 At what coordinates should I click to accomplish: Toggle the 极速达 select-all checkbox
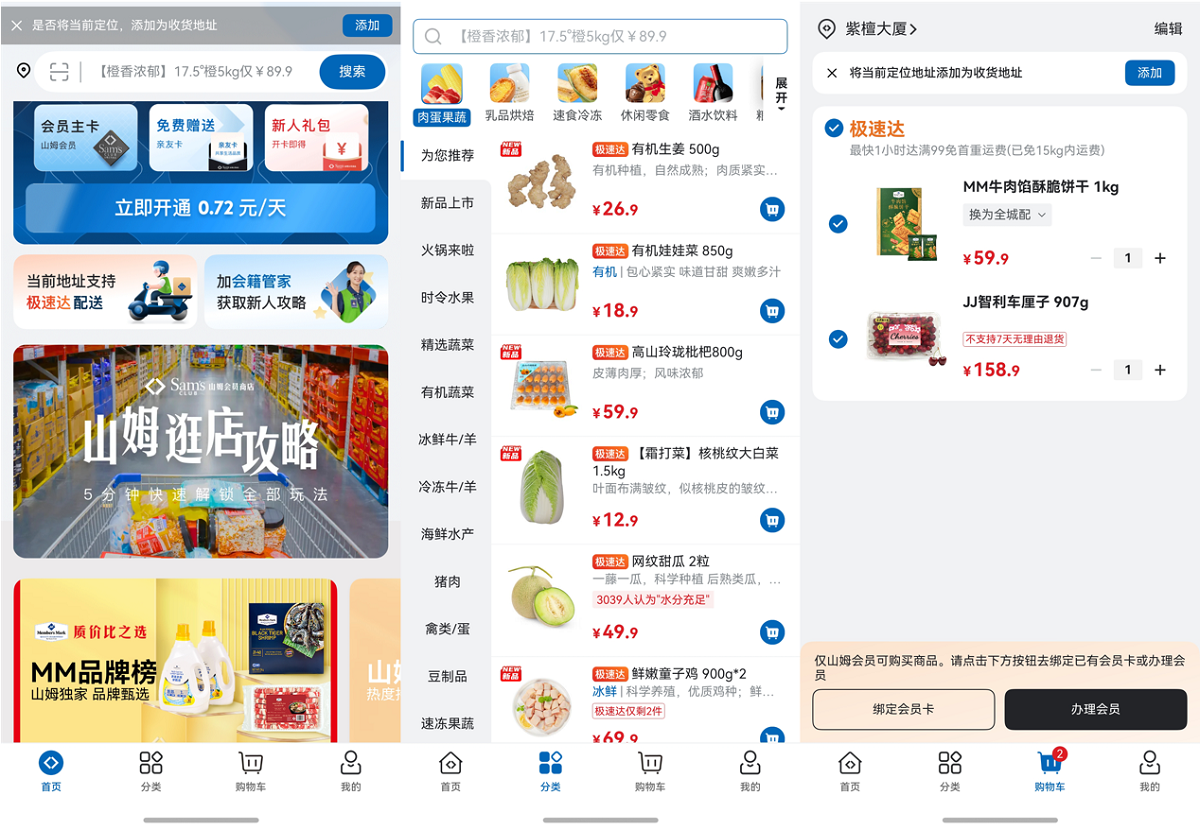point(833,128)
